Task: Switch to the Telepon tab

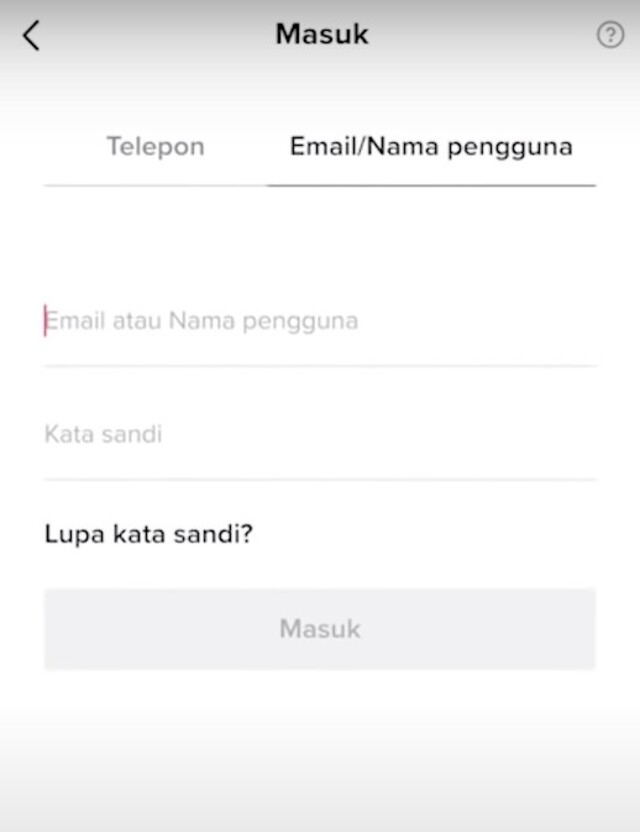Action: tap(155, 147)
